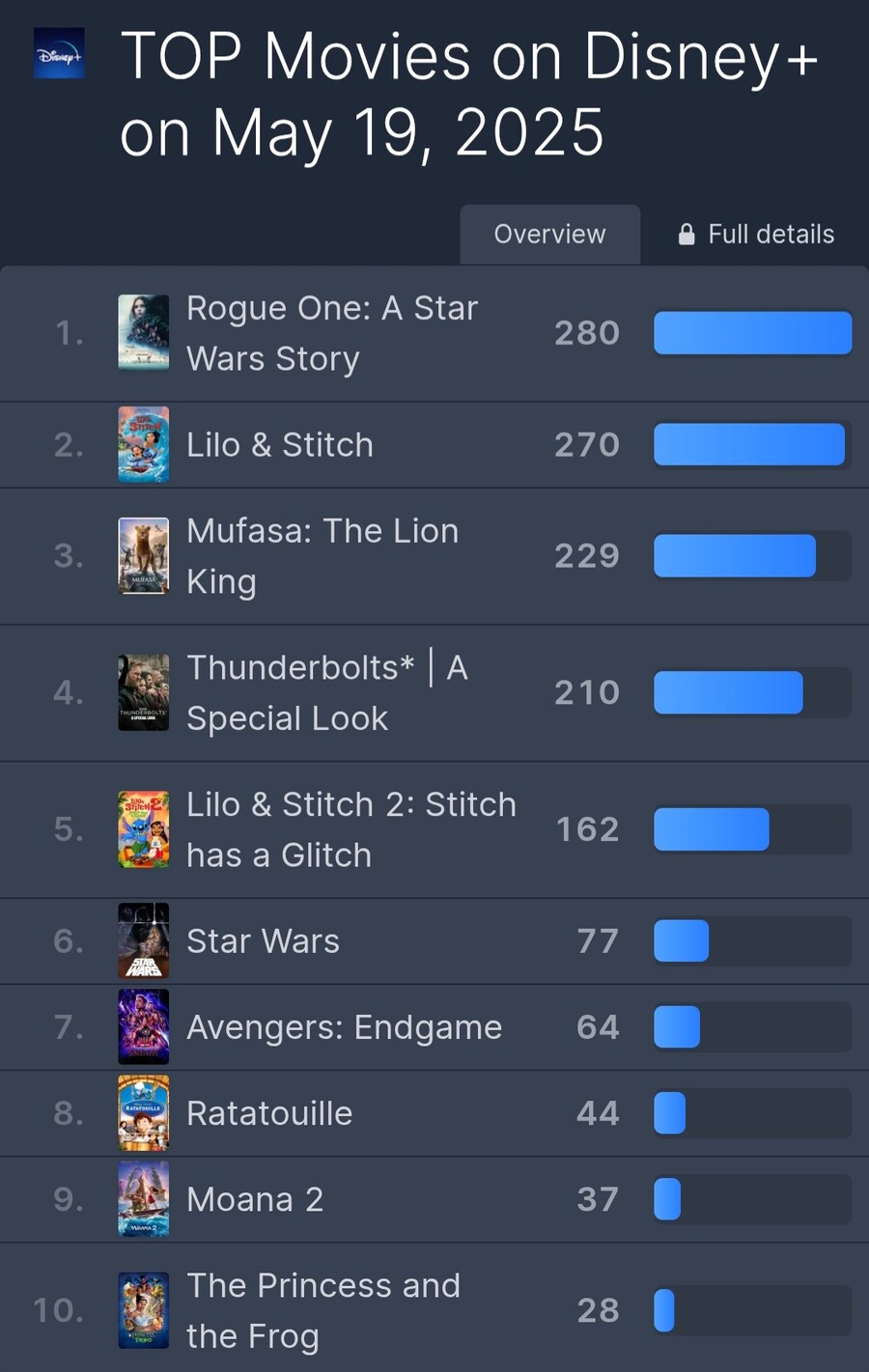This screenshot has width=869, height=1372.
Task: Open the Star Wars entry ranked sixth
Action: pyautogui.click(x=263, y=941)
